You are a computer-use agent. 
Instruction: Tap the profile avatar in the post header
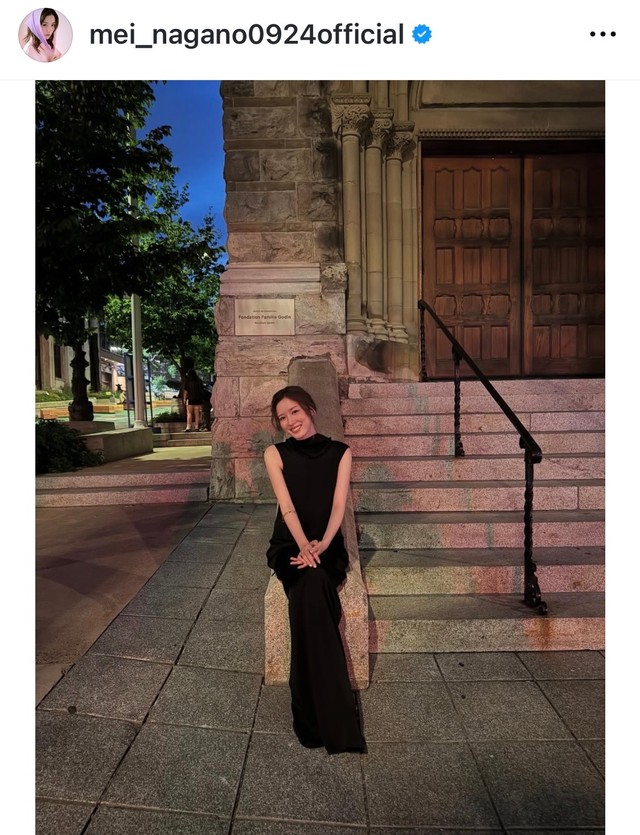coord(45,34)
